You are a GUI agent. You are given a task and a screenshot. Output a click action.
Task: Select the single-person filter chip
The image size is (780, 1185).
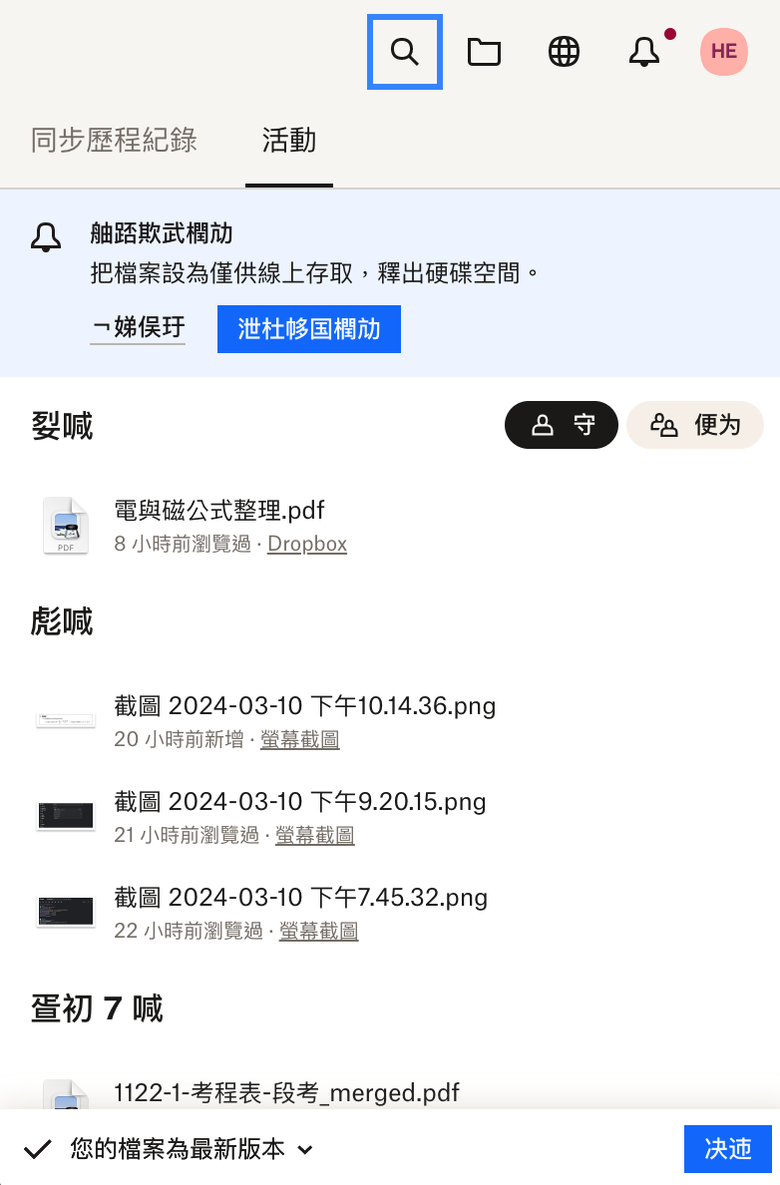point(561,425)
